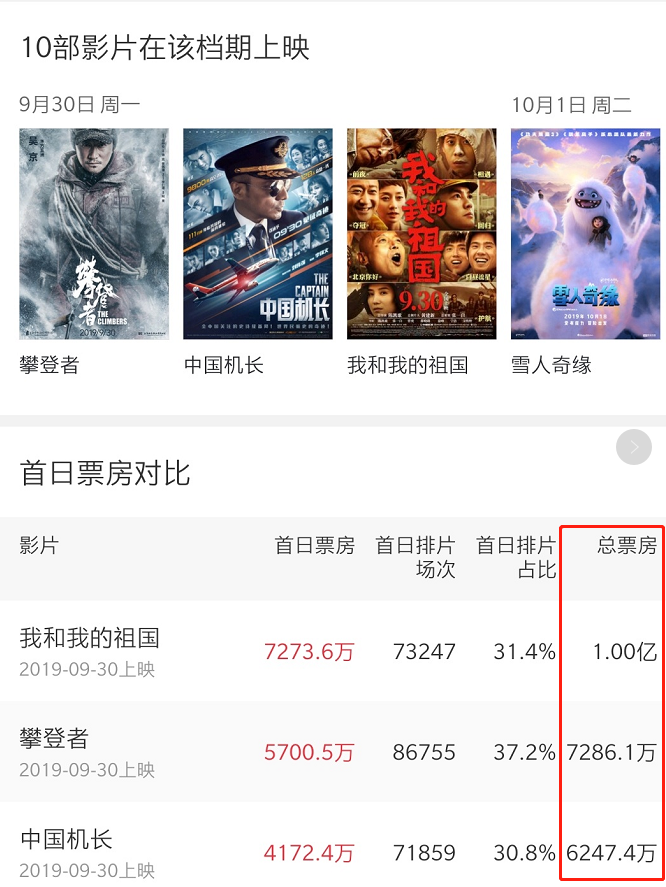
Task: Open the 雪人奇缘 movie poster
Action: coord(585,233)
